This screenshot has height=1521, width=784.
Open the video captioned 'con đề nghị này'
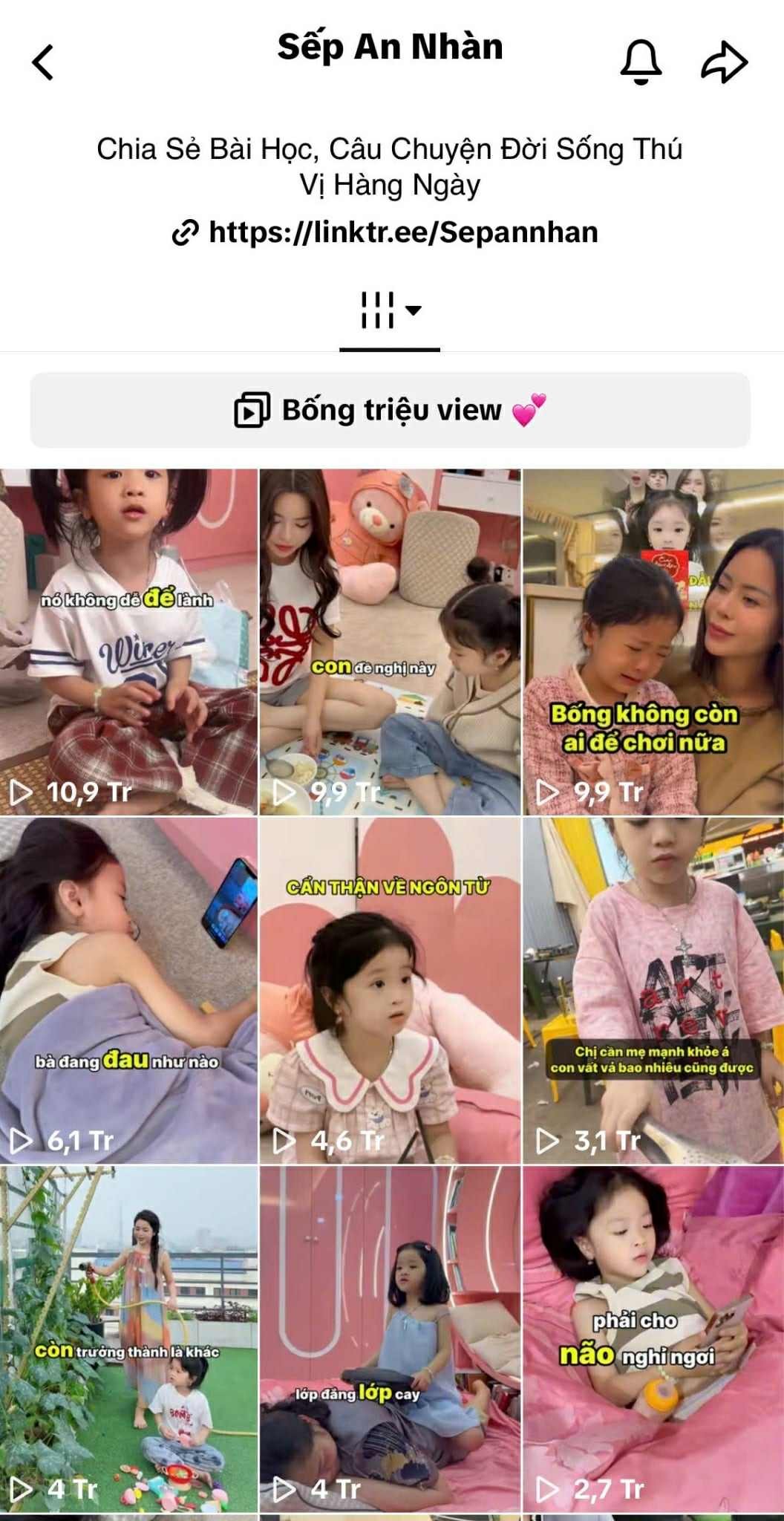pyautogui.click(x=390, y=642)
